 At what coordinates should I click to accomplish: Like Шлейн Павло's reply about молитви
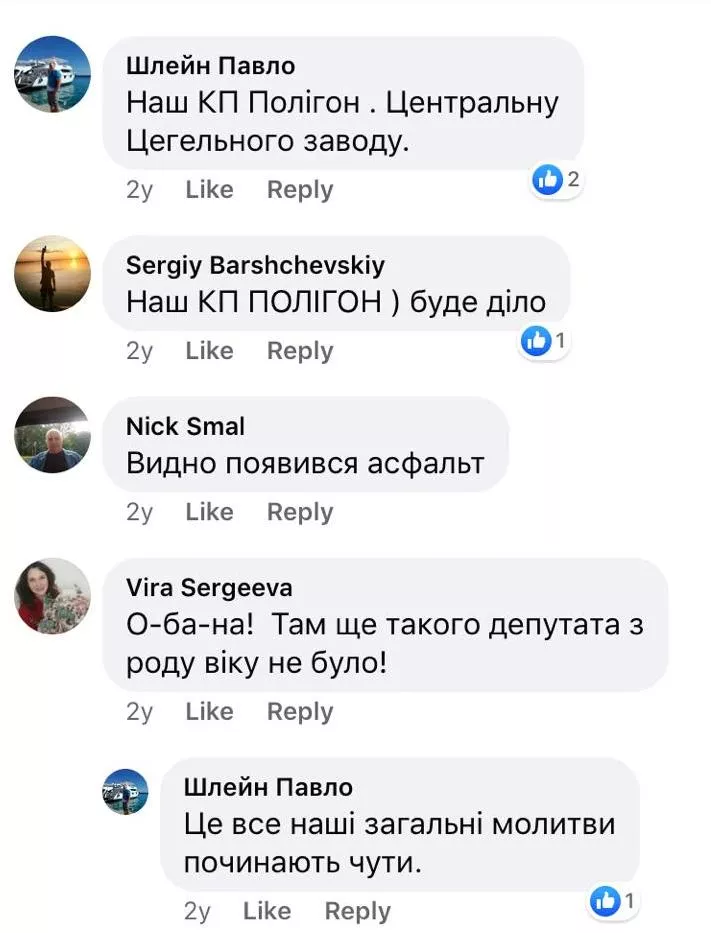[x=267, y=911]
